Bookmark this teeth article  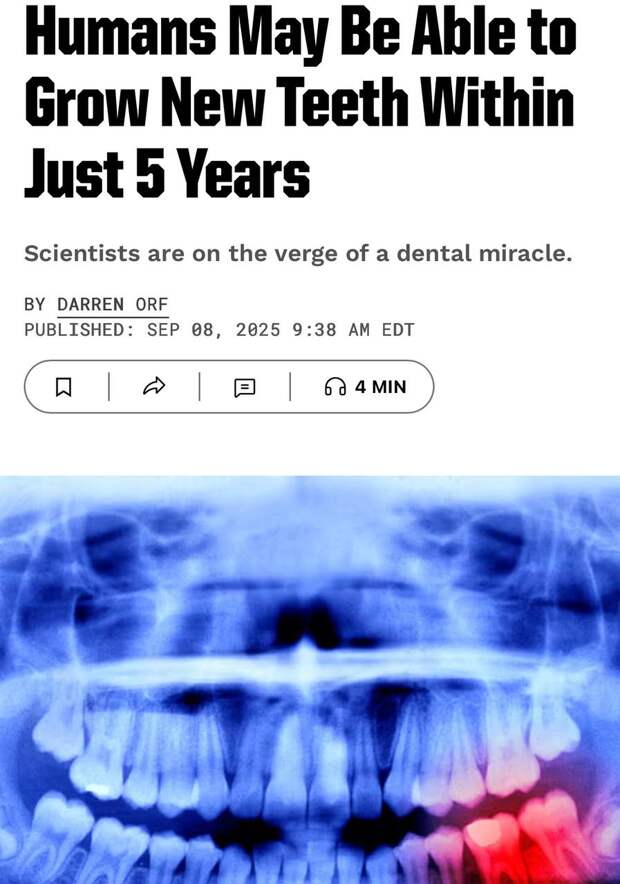(x=63, y=387)
